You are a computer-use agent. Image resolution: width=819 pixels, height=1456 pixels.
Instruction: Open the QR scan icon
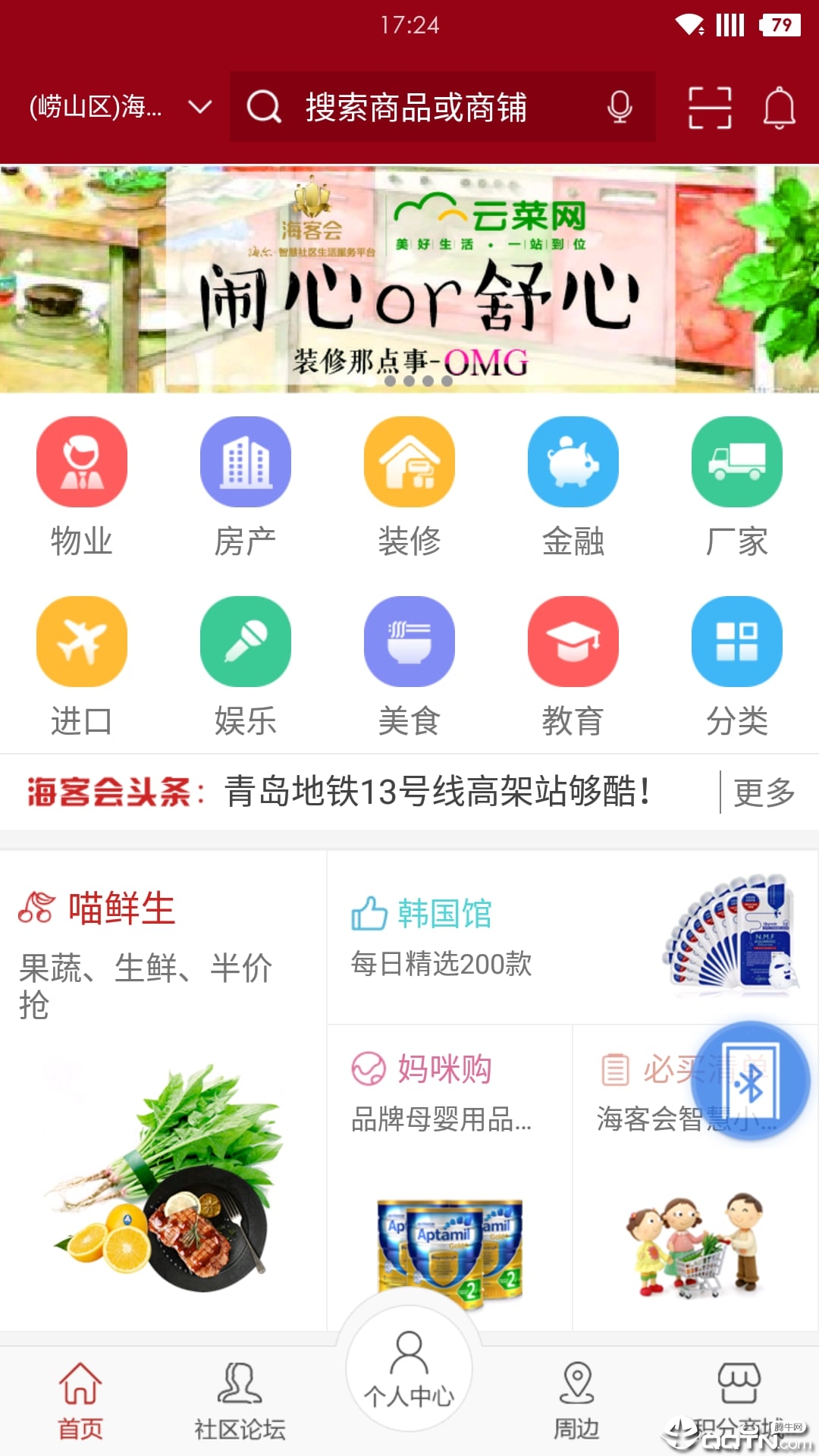710,108
